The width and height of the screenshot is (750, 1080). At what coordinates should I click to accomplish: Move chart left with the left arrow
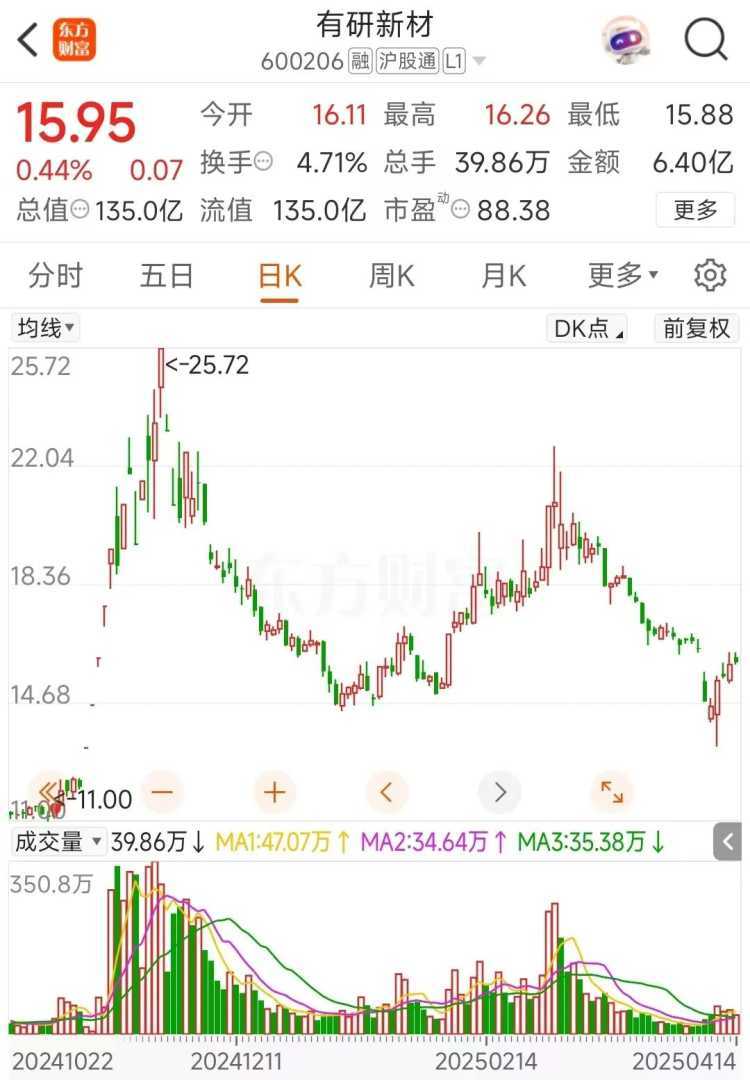pyautogui.click(x=387, y=793)
